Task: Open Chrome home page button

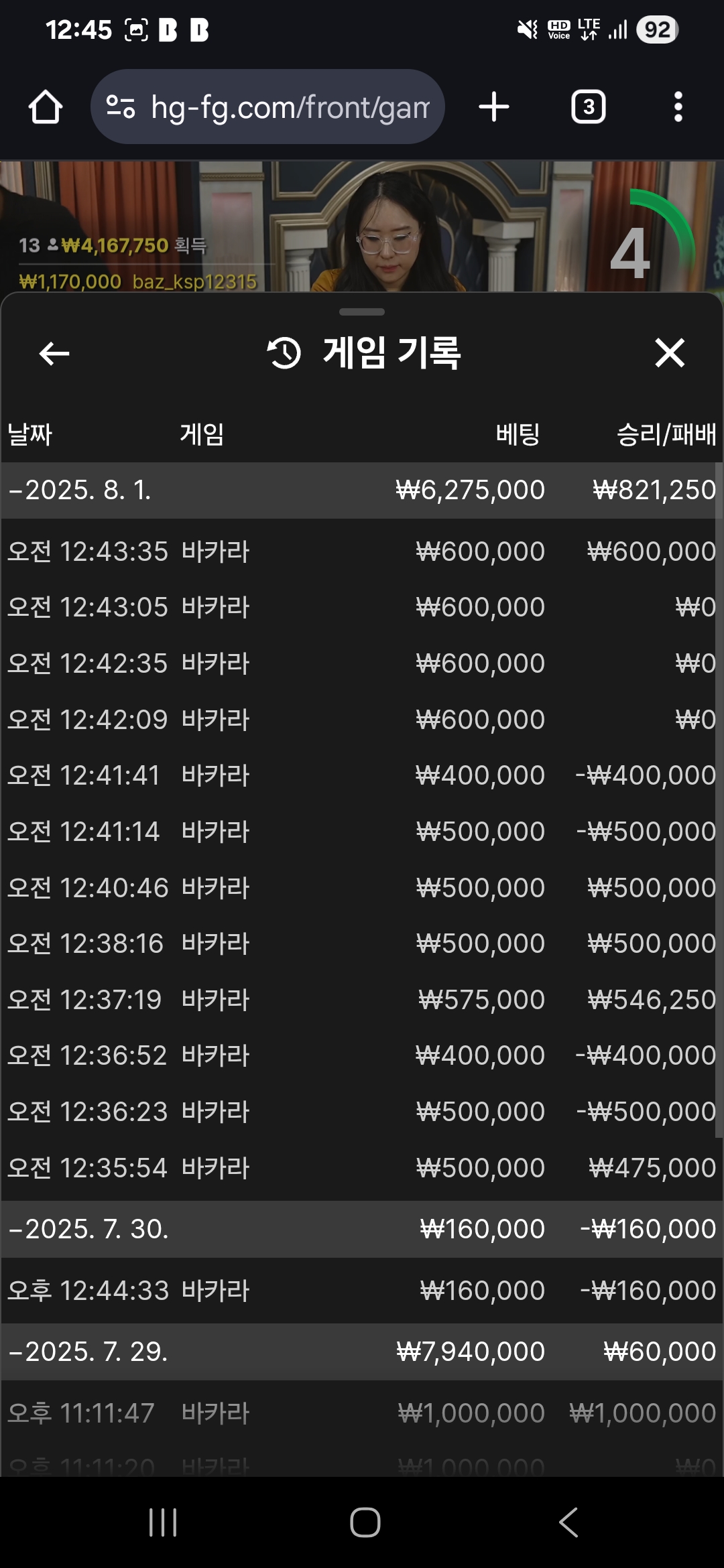Action: coord(46,107)
